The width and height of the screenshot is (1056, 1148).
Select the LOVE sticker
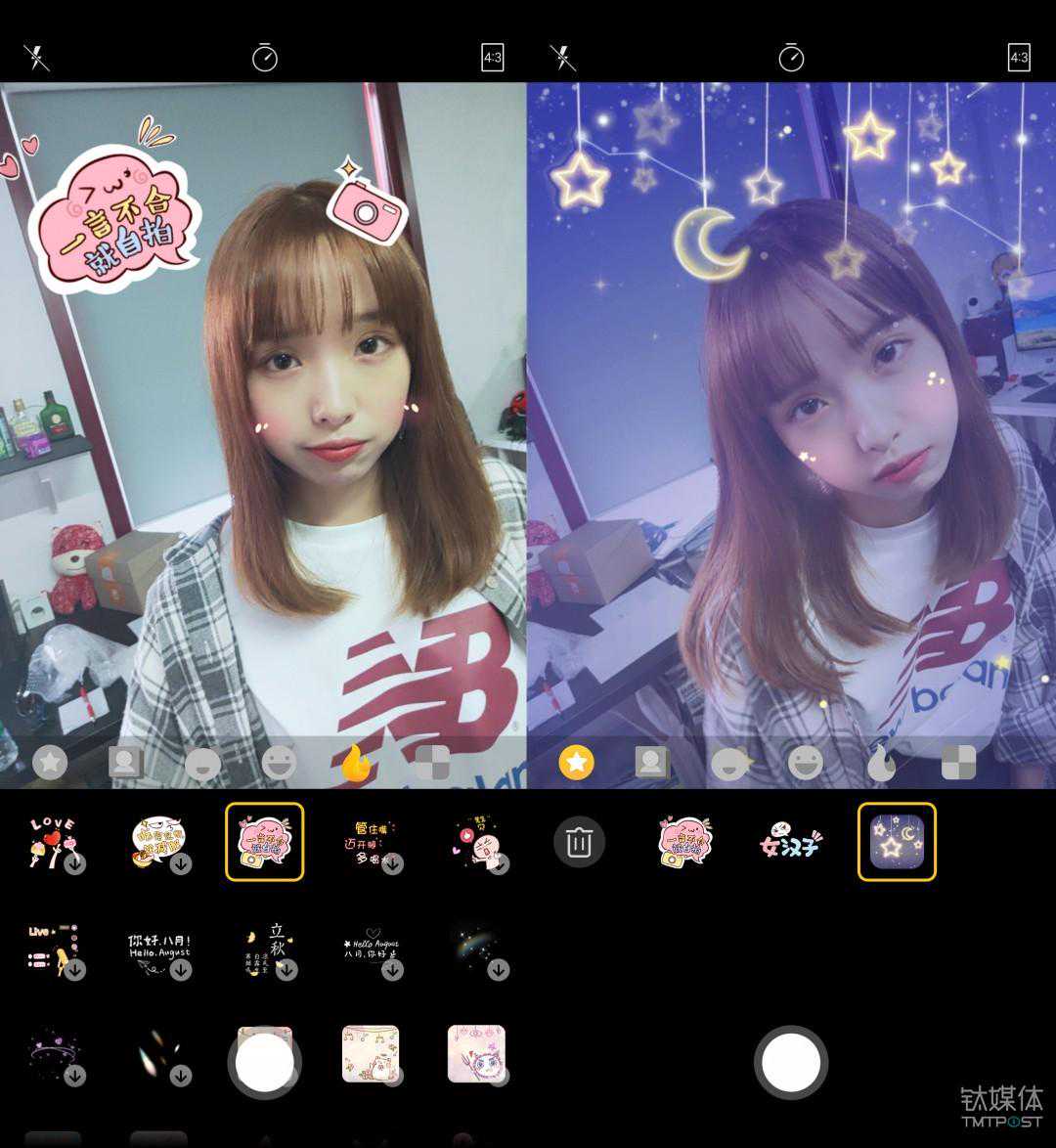(54, 842)
